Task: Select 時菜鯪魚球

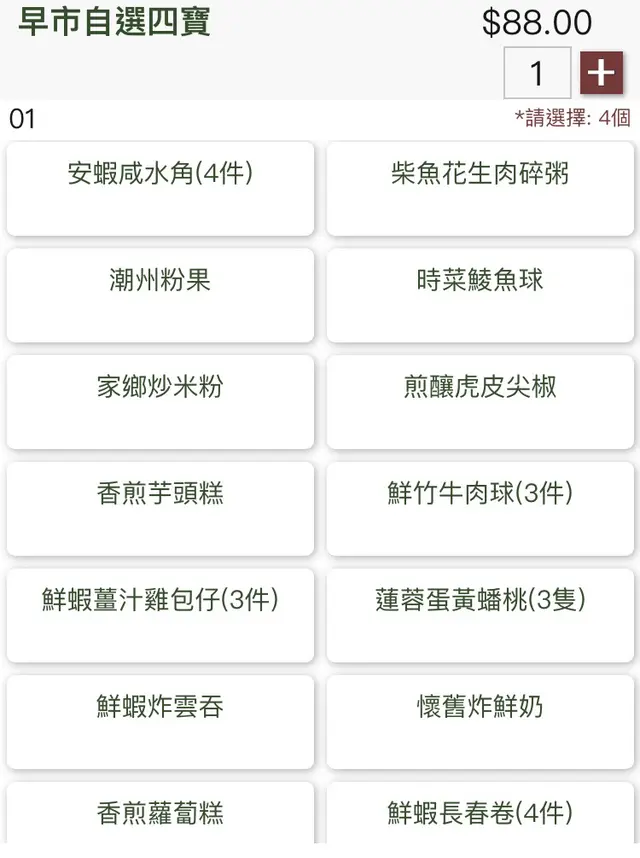Action: 480,295
